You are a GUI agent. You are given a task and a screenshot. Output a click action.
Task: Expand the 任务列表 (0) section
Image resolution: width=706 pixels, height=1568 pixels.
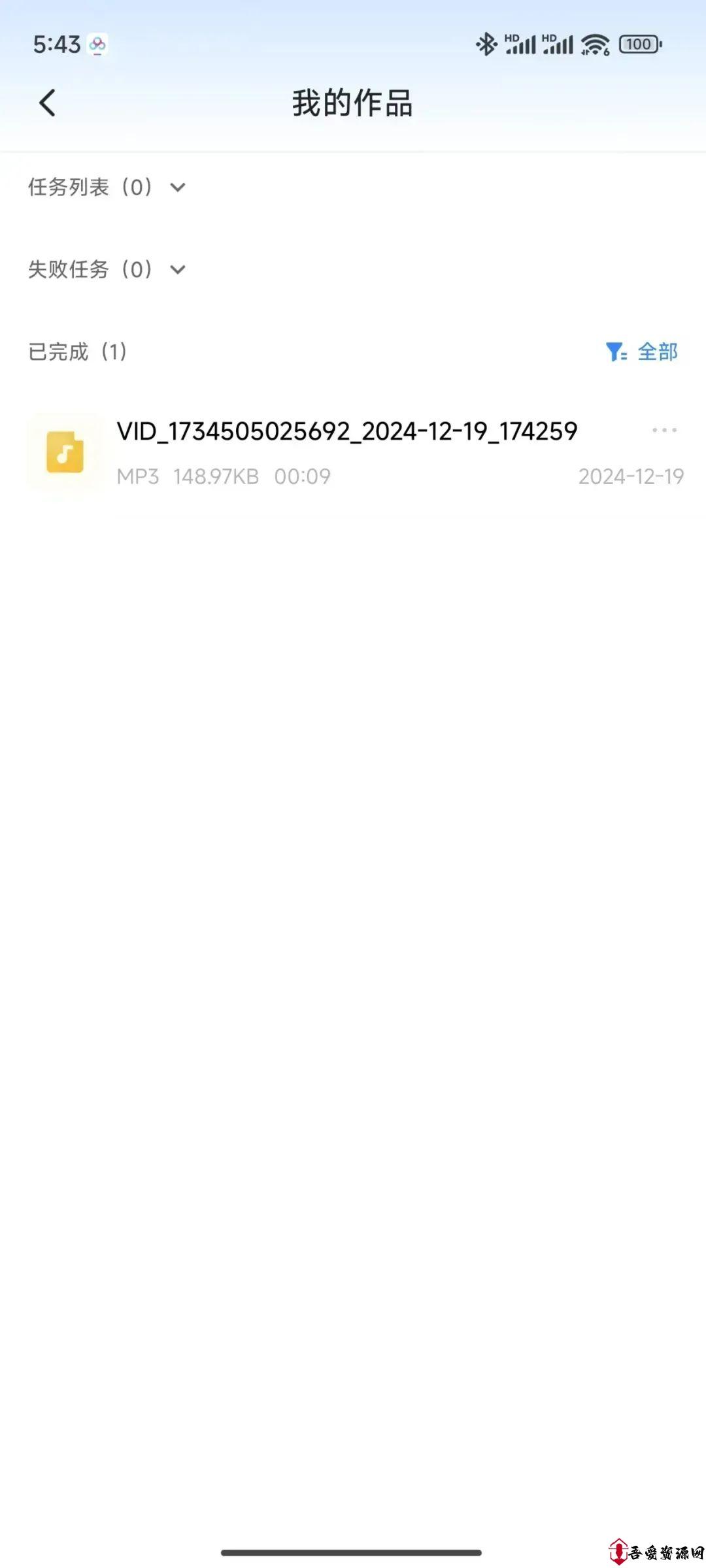point(107,188)
